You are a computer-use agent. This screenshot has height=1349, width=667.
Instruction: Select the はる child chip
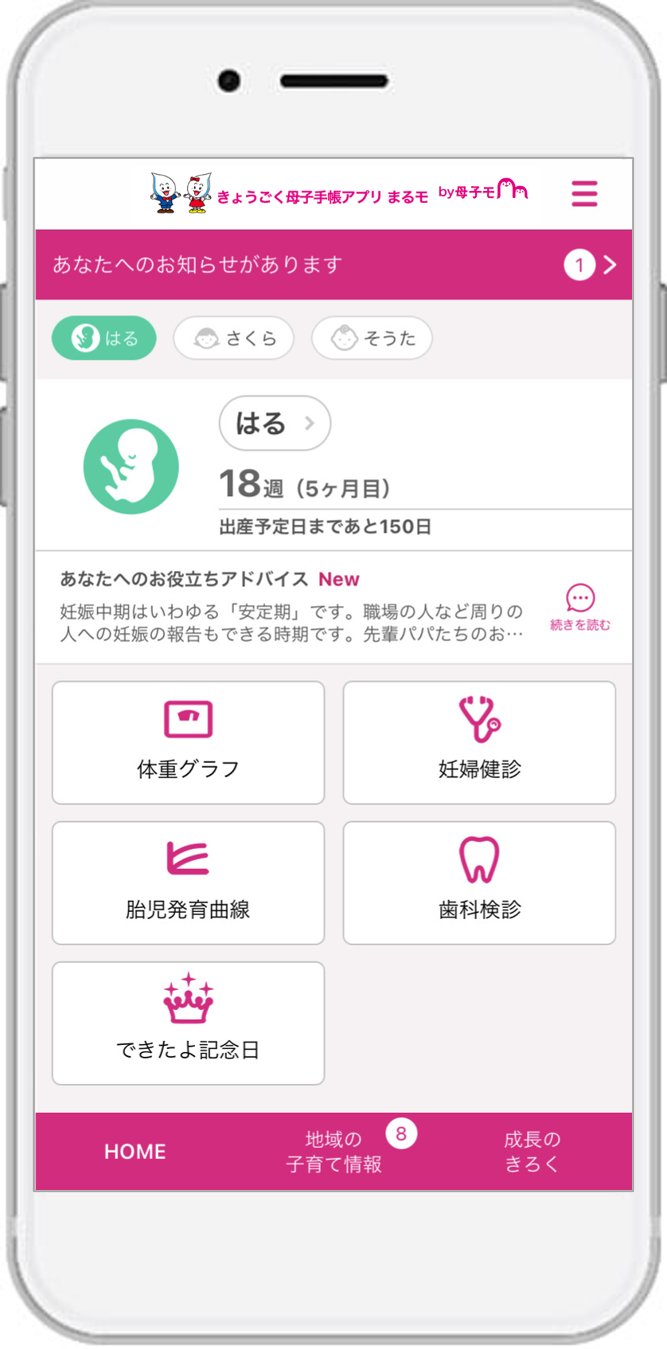coord(104,339)
